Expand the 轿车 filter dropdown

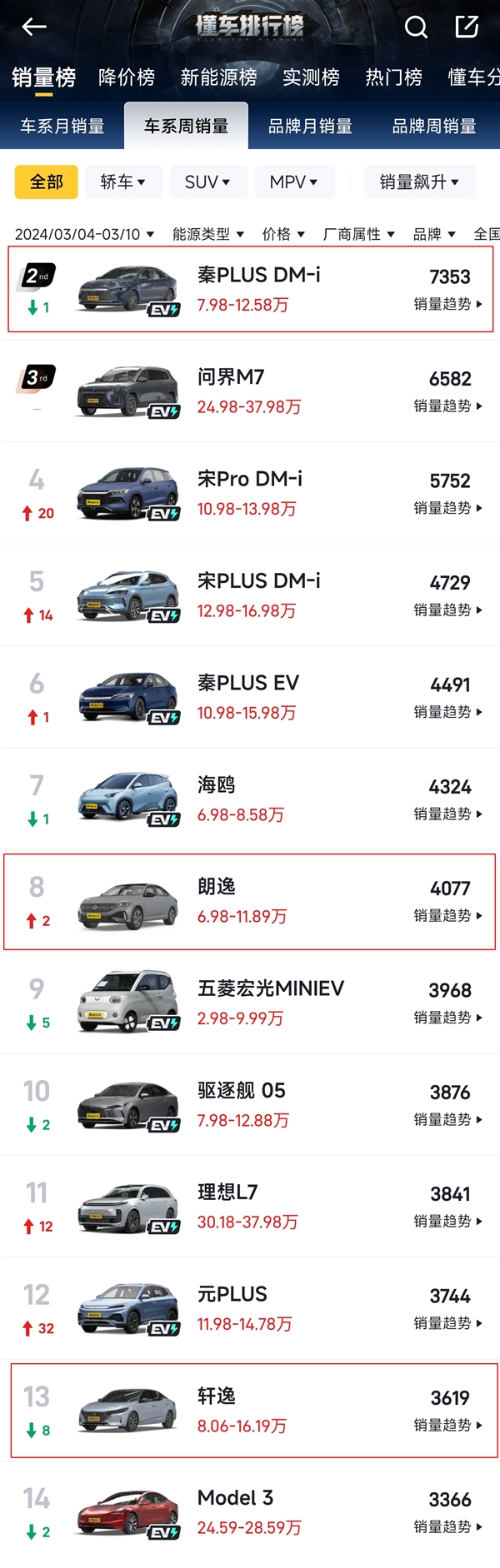pyautogui.click(x=123, y=182)
